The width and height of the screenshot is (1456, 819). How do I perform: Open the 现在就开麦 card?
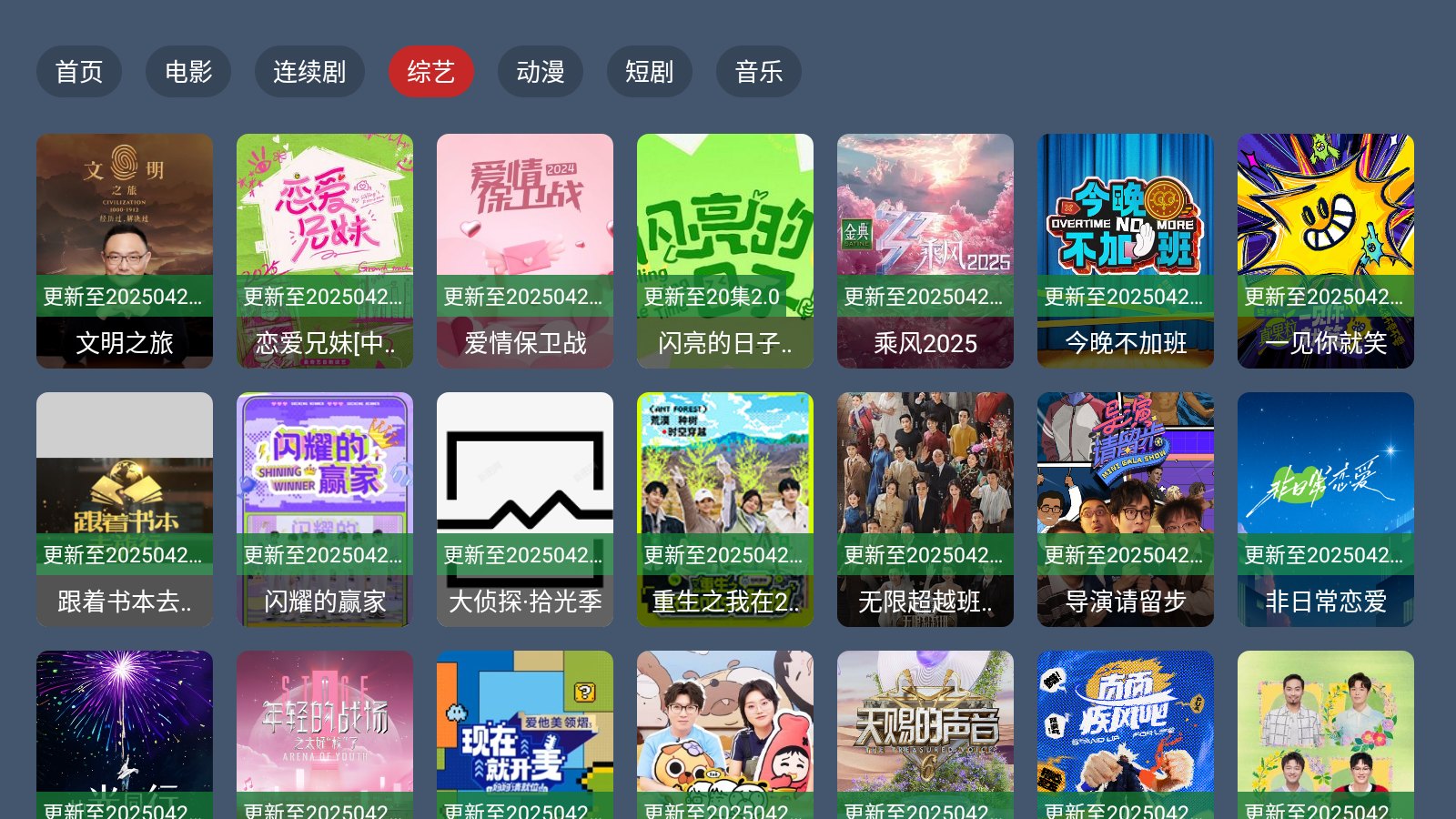point(525,728)
